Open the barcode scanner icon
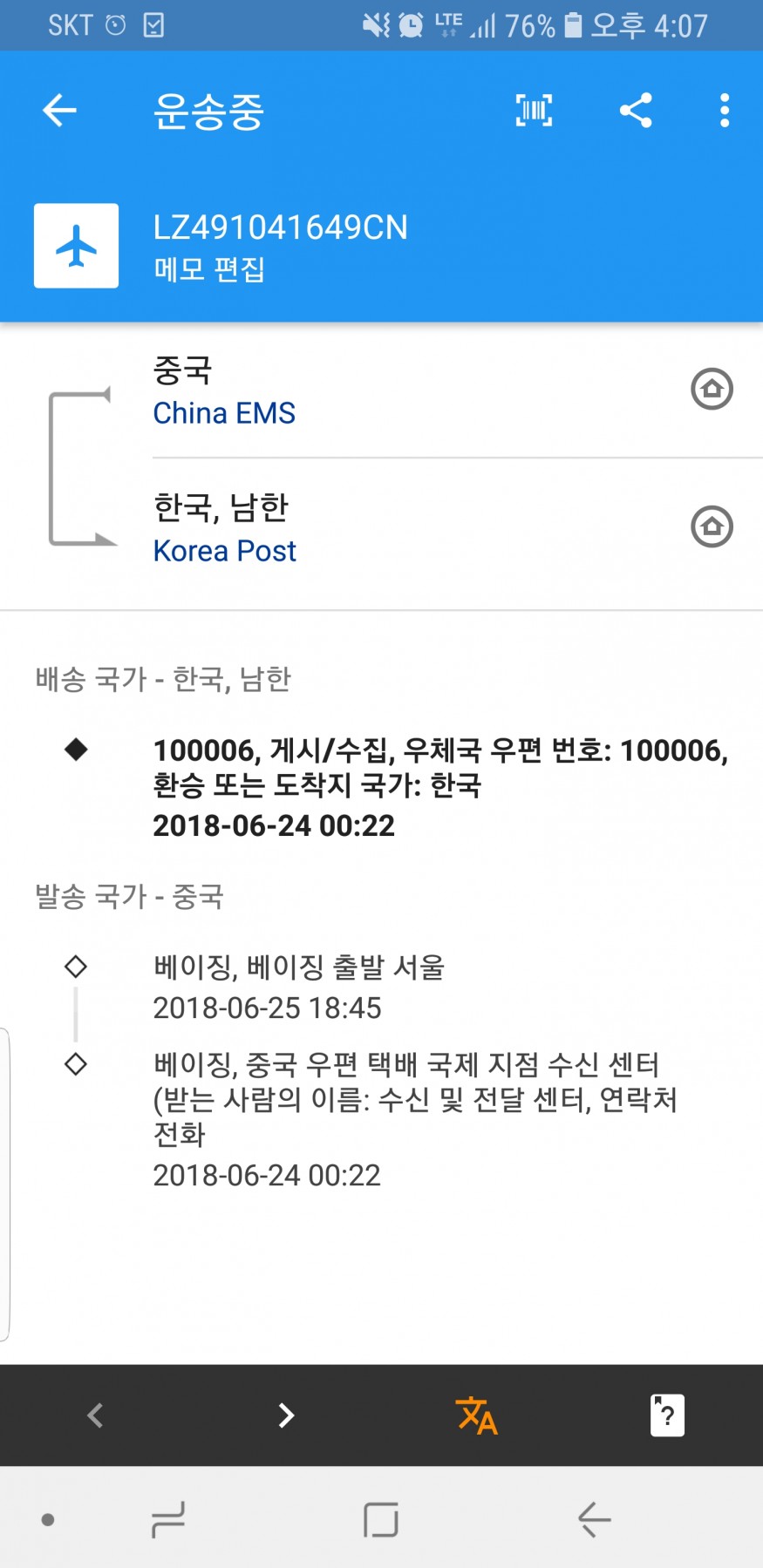The width and height of the screenshot is (763, 1568). pyautogui.click(x=534, y=111)
